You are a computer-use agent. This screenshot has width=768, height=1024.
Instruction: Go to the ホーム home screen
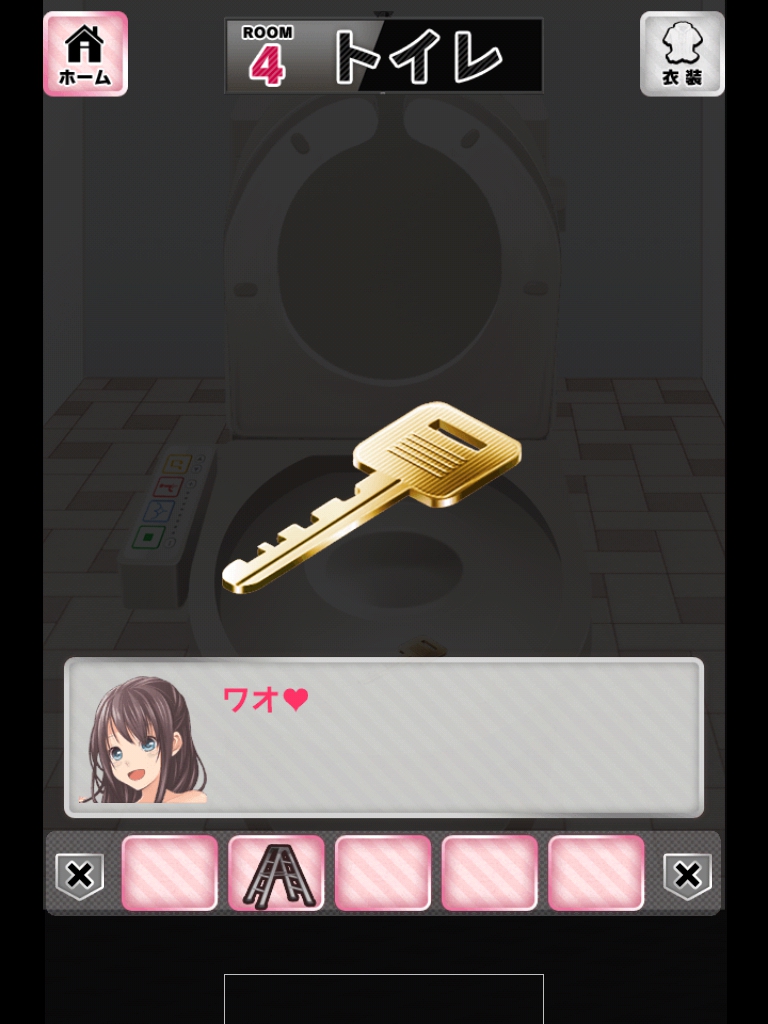[85, 54]
